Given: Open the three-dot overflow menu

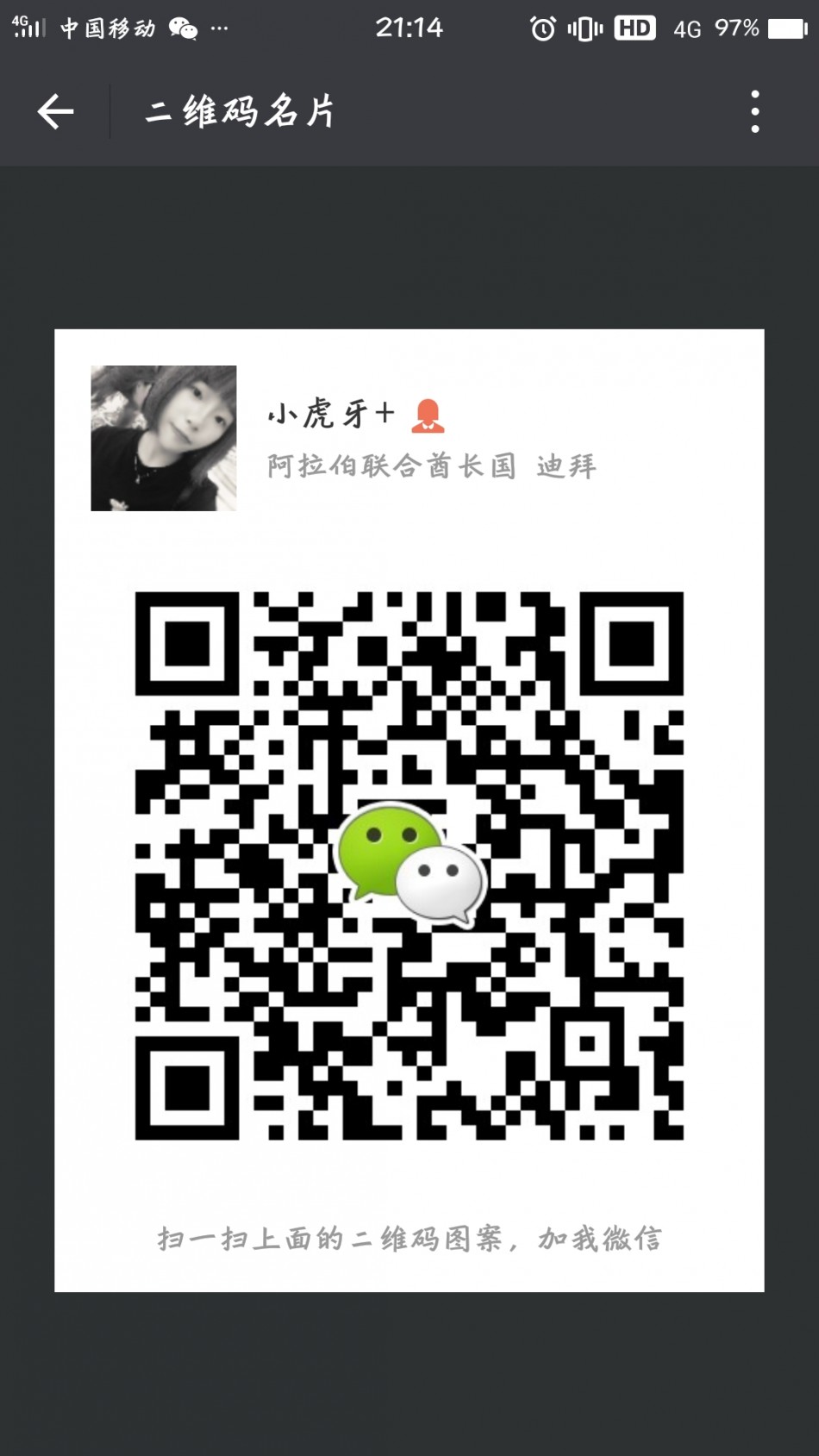Looking at the screenshot, I should click(x=754, y=112).
